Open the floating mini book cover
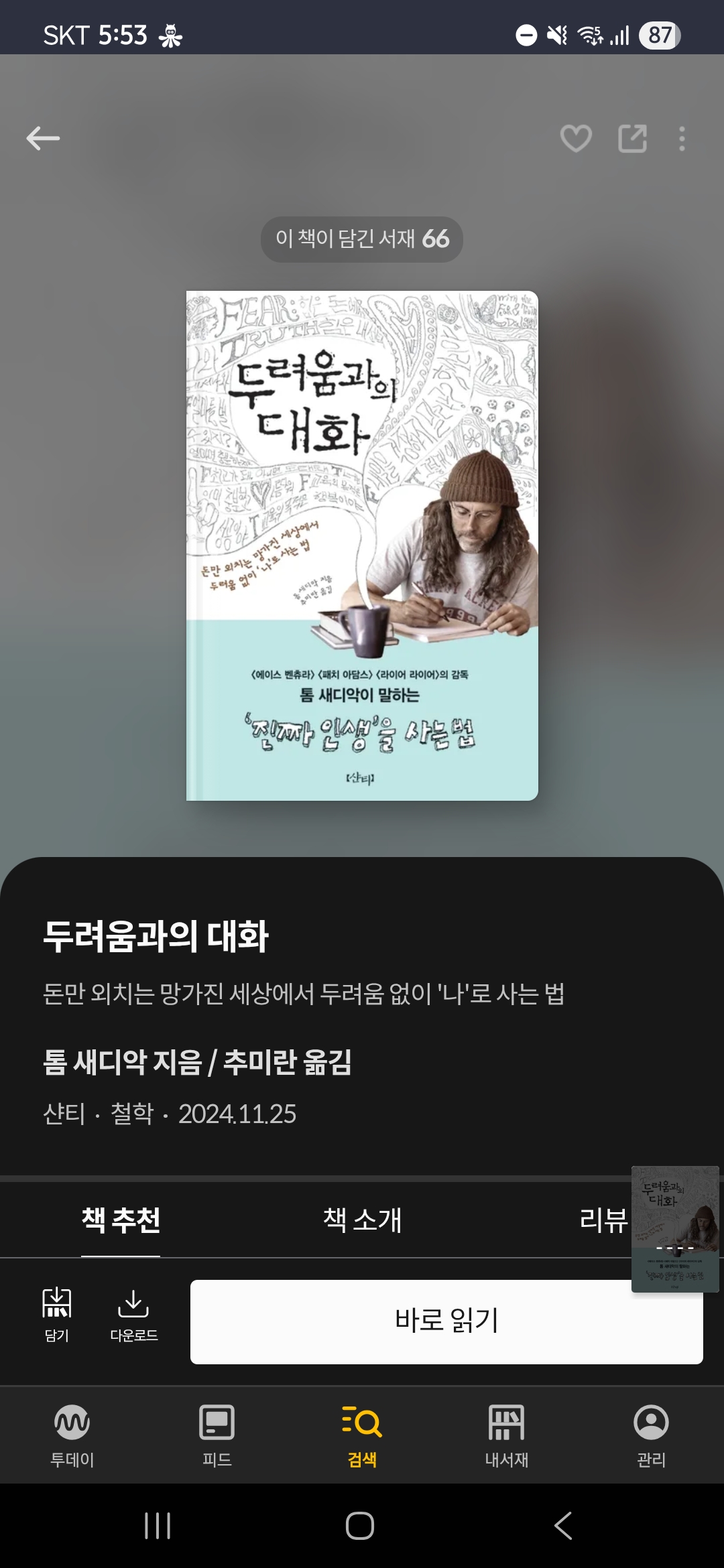The height and width of the screenshot is (1568, 724). click(x=675, y=1229)
